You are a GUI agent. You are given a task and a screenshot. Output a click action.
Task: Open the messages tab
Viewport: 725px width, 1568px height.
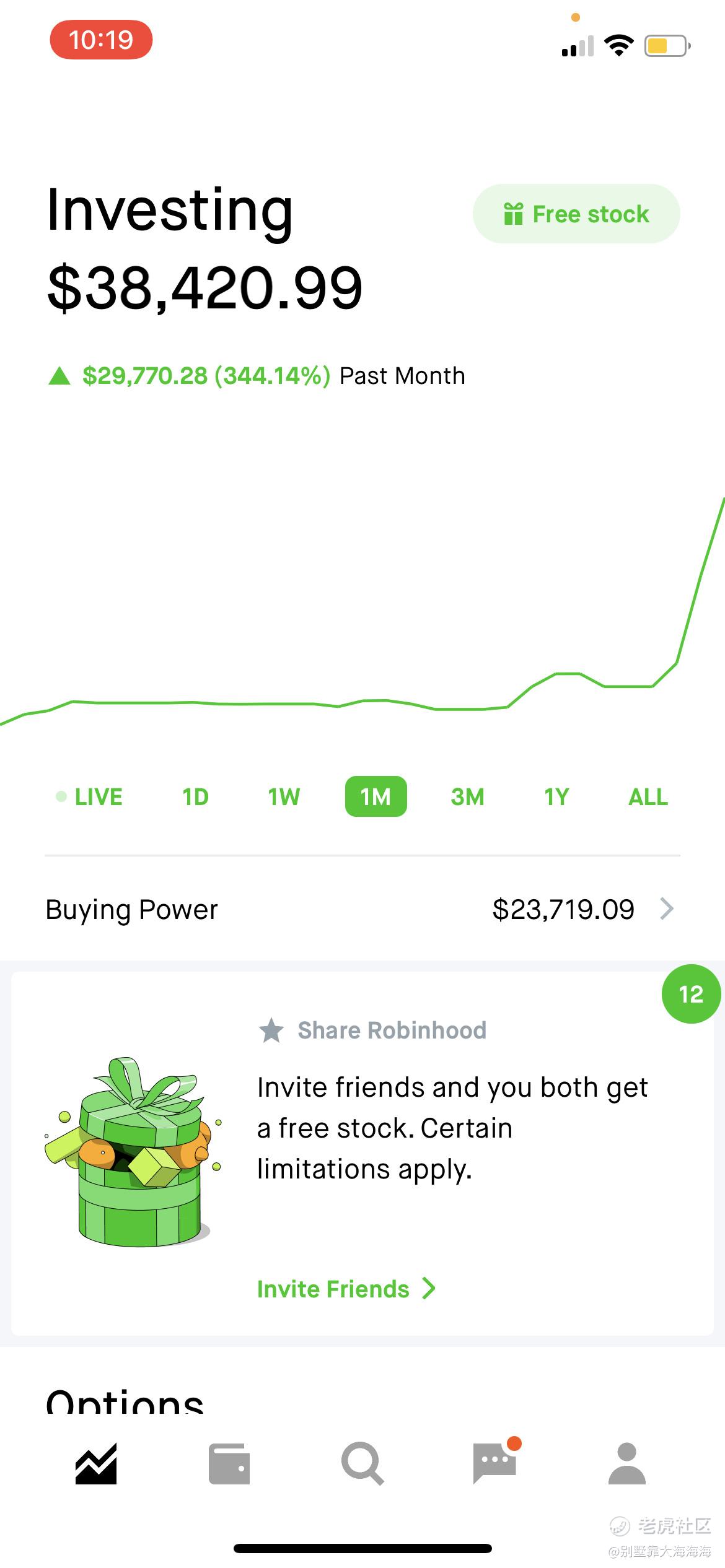click(494, 1463)
